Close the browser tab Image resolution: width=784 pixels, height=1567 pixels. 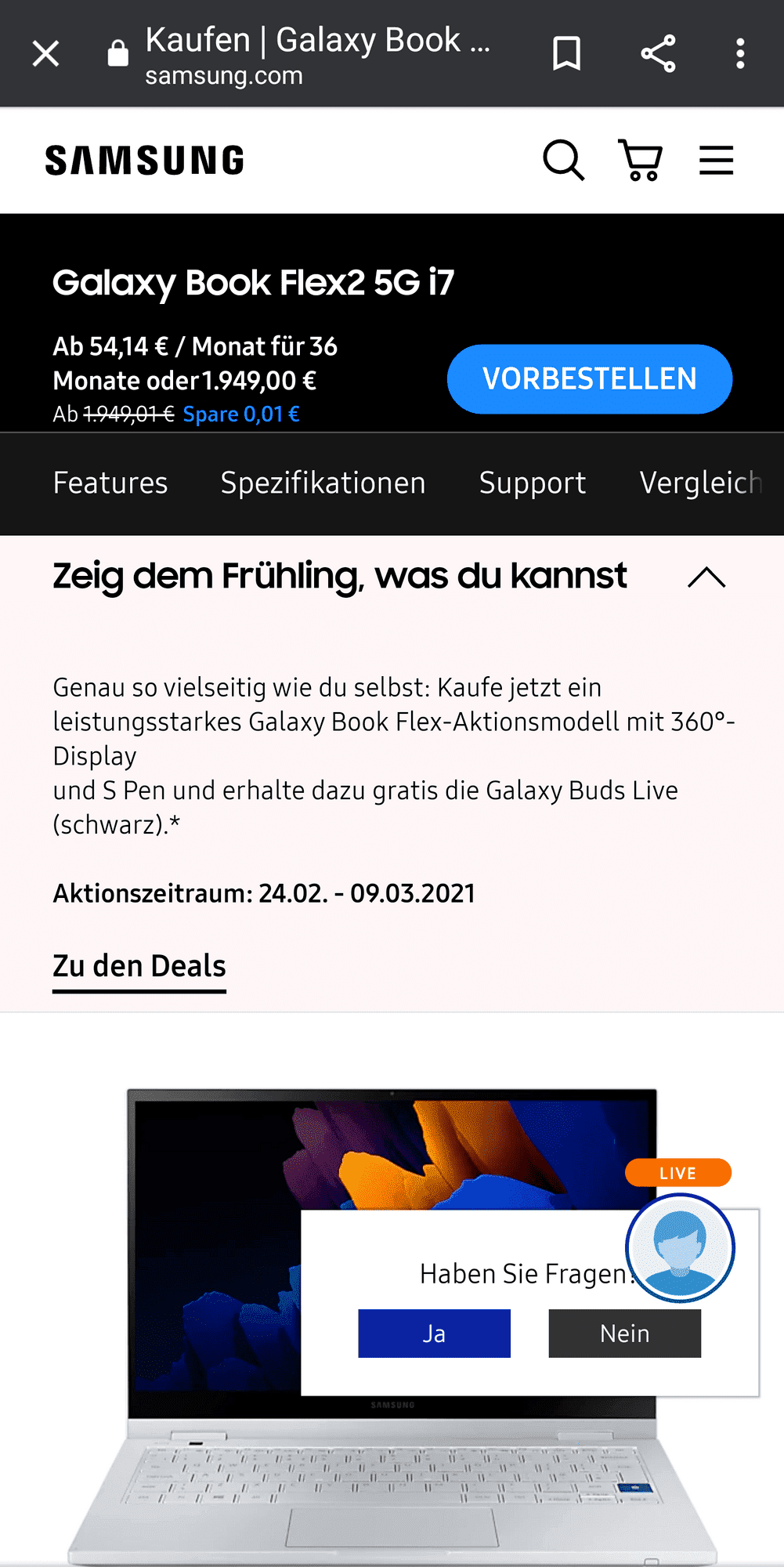pyautogui.click(x=46, y=54)
